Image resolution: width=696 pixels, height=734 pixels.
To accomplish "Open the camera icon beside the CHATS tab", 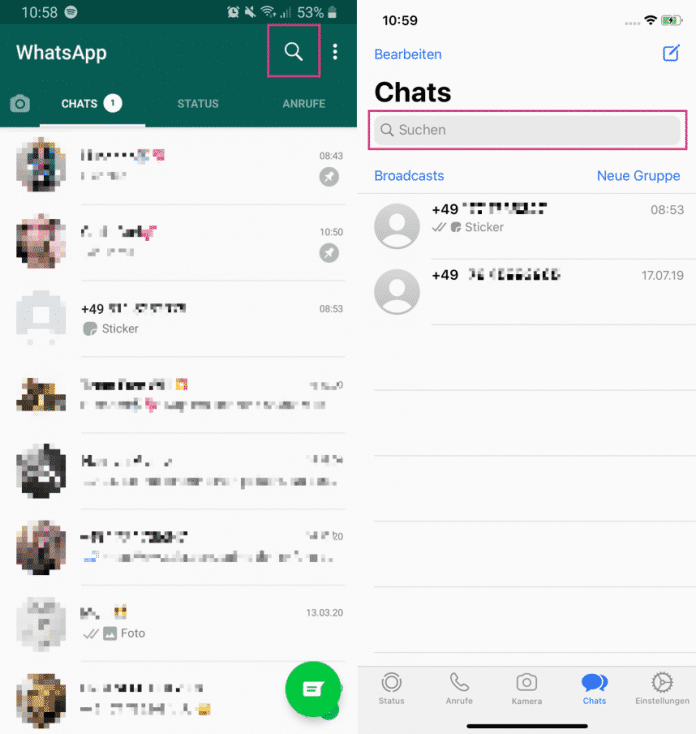I will coord(19,103).
